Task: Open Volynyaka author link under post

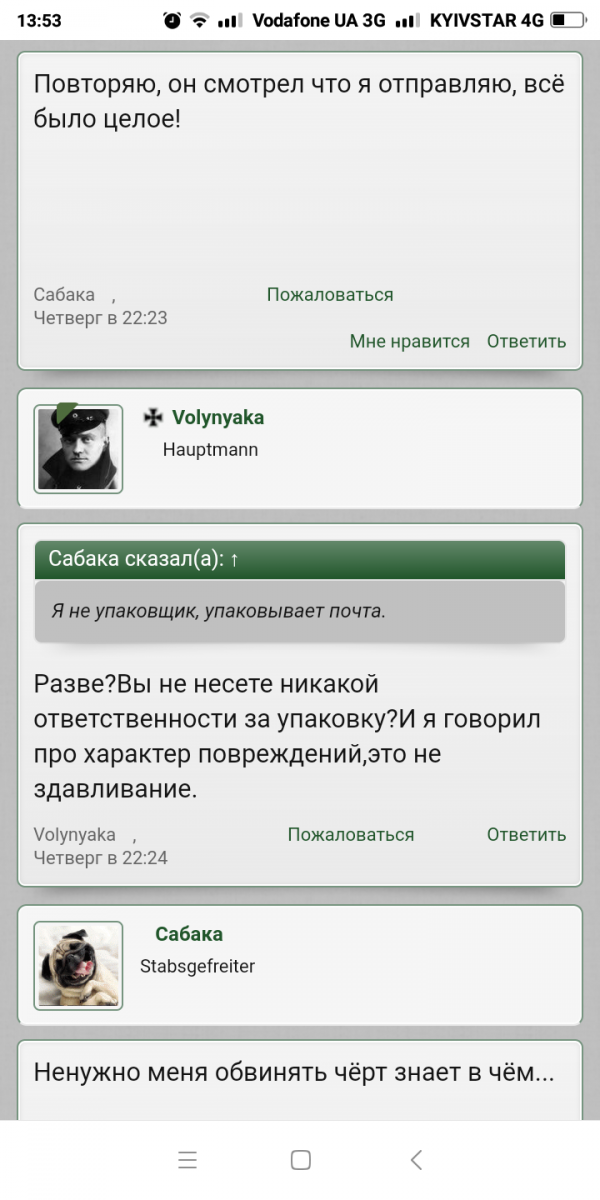Action: 74,834
